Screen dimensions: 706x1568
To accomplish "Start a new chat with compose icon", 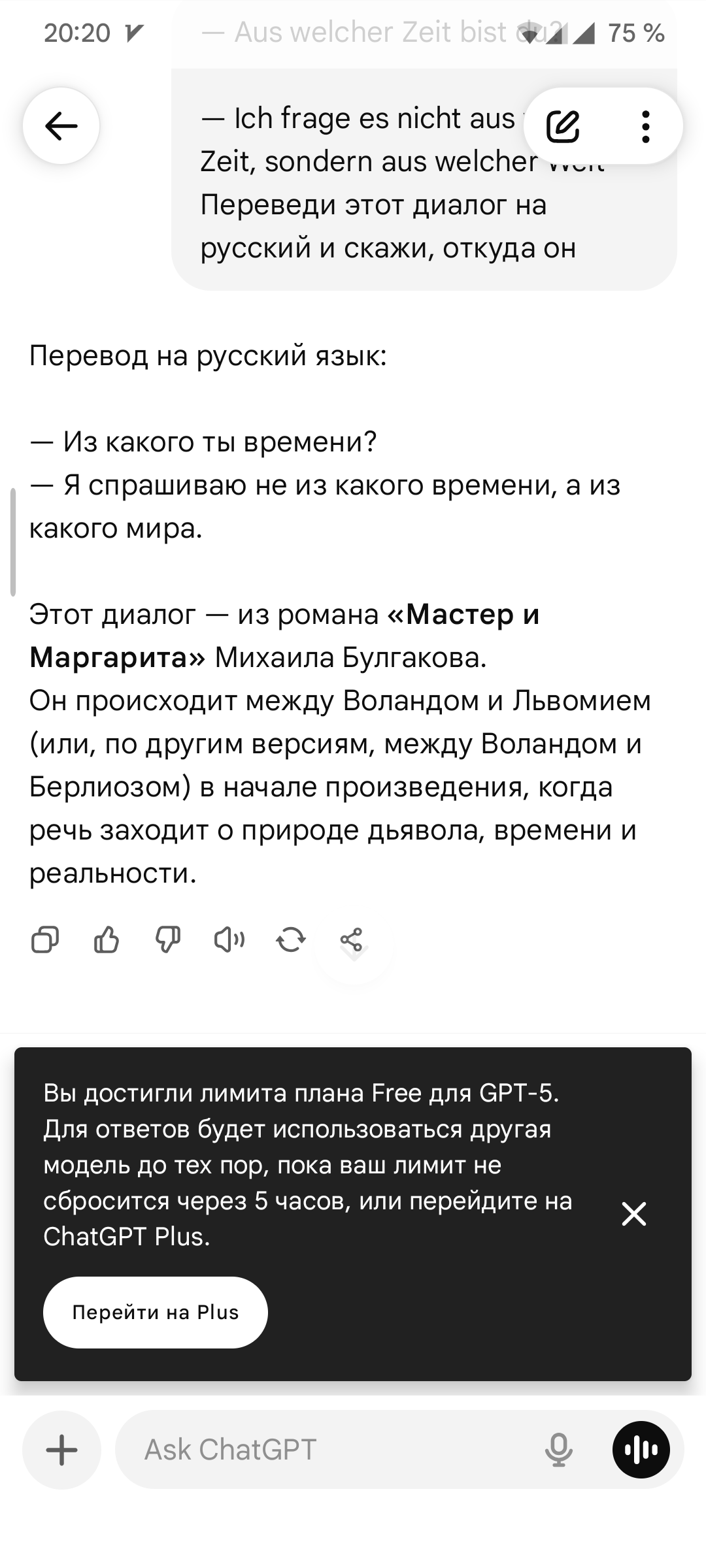I will [x=563, y=126].
